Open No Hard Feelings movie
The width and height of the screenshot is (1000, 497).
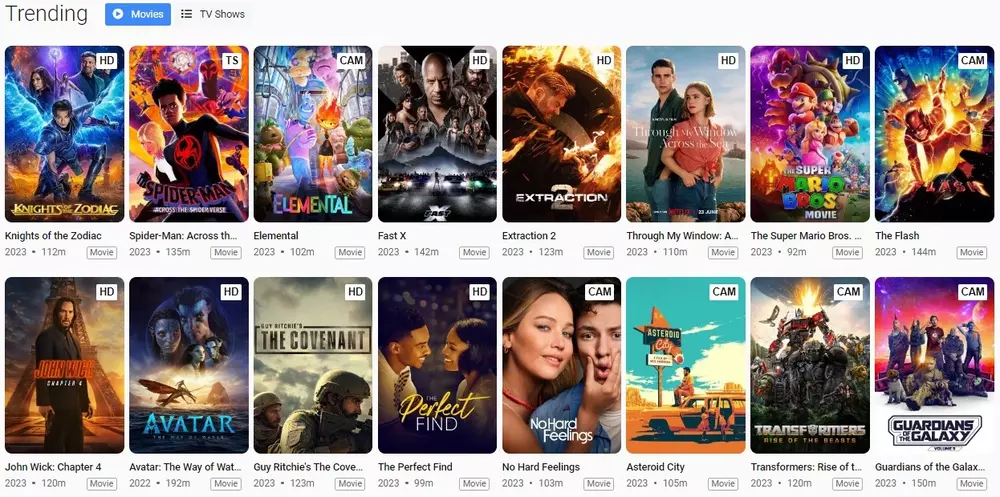561,365
